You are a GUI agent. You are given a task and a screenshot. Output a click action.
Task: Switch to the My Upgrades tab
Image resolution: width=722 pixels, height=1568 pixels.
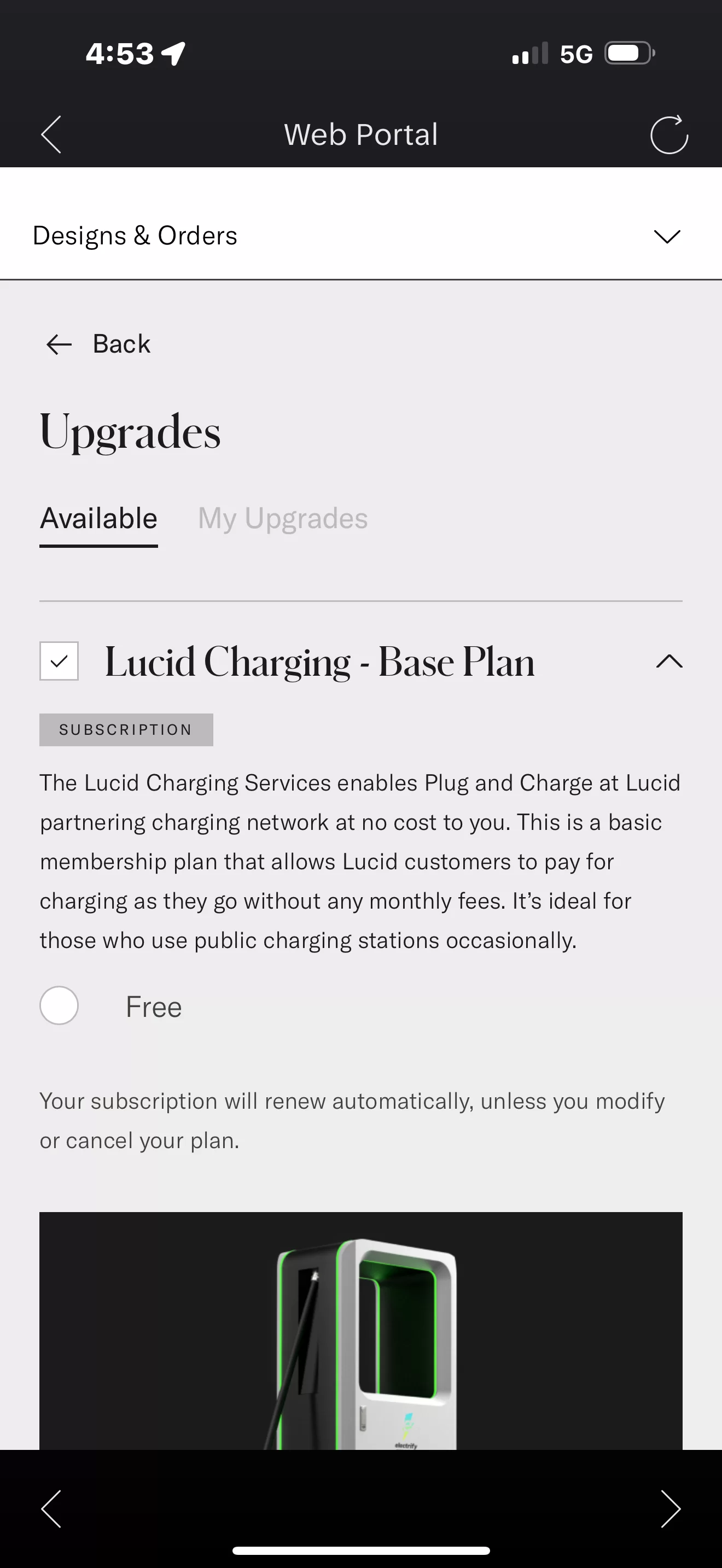pos(282,519)
